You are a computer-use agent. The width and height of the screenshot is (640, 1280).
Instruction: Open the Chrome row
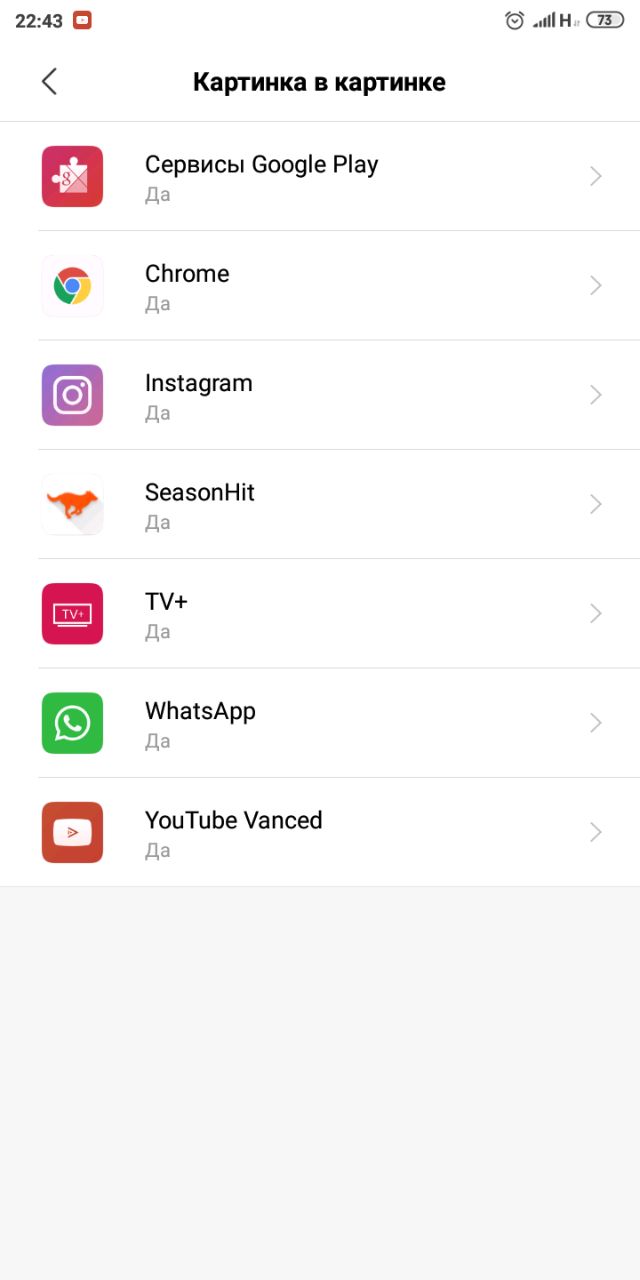pyautogui.click(x=320, y=286)
